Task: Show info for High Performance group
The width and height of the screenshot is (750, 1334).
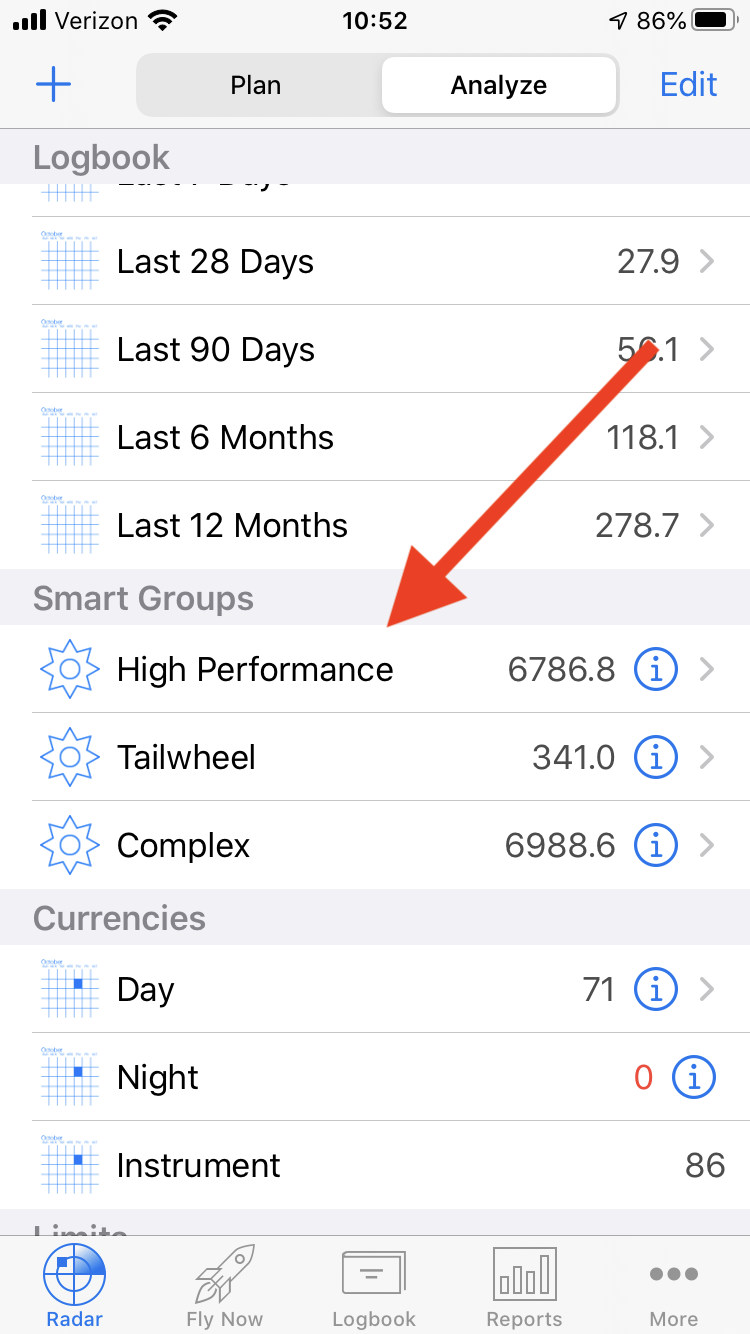Action: tap(656, 670)
